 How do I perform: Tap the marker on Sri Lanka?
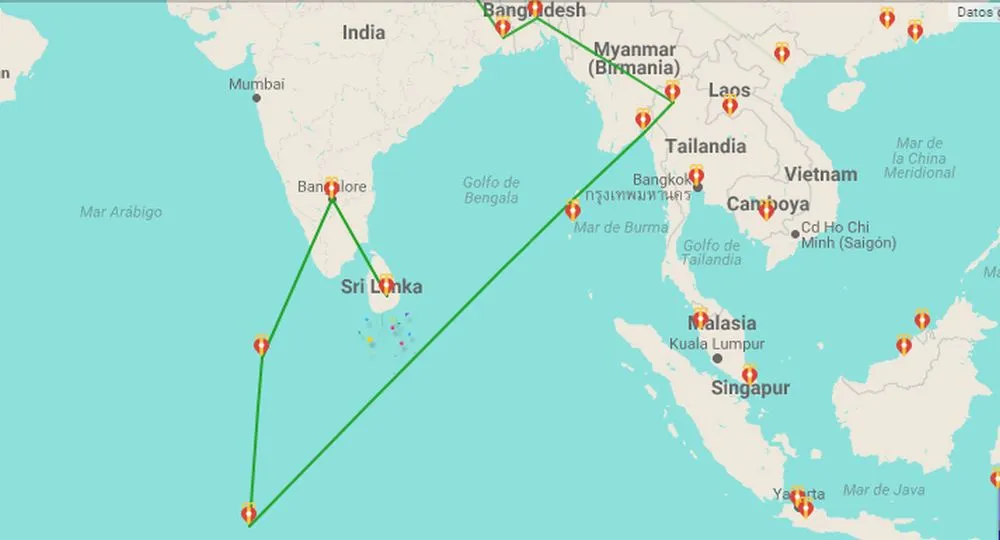(x=386, y=284)
